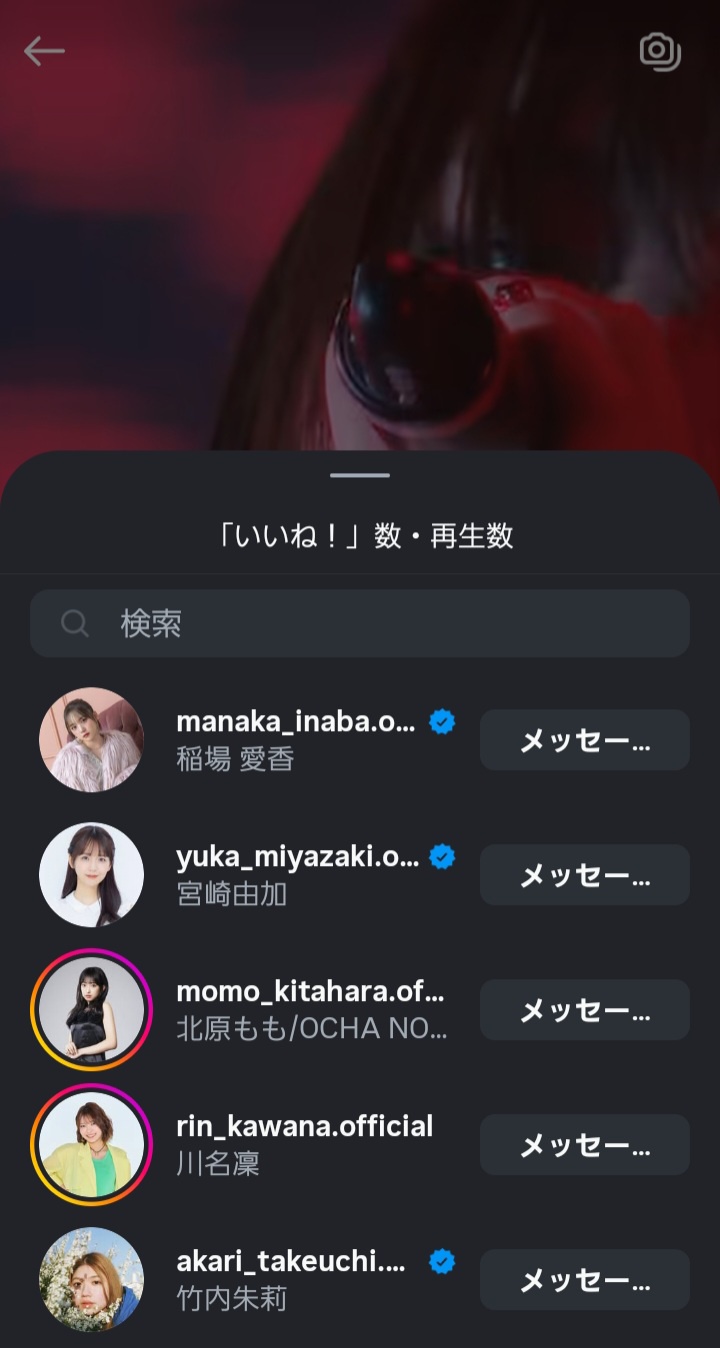Message manaka_inaba with the メッセージ button

click(x=585, y=740)
